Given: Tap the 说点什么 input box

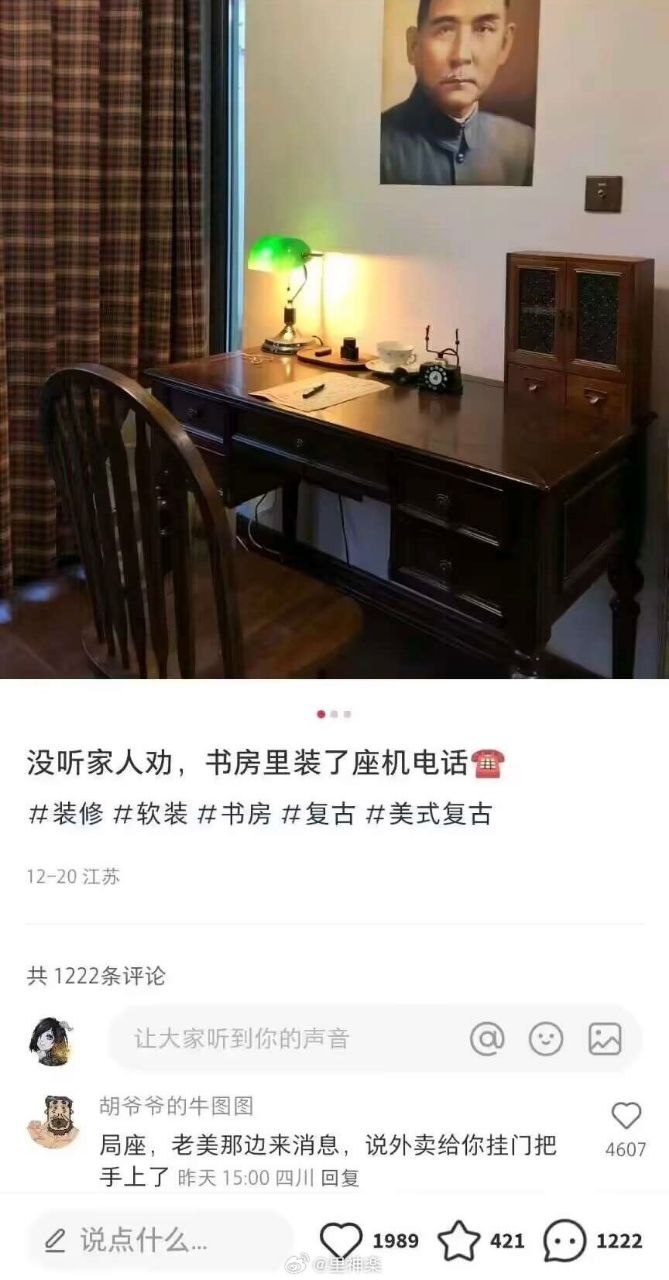Looking at the screenshot, I should 160,1241.
